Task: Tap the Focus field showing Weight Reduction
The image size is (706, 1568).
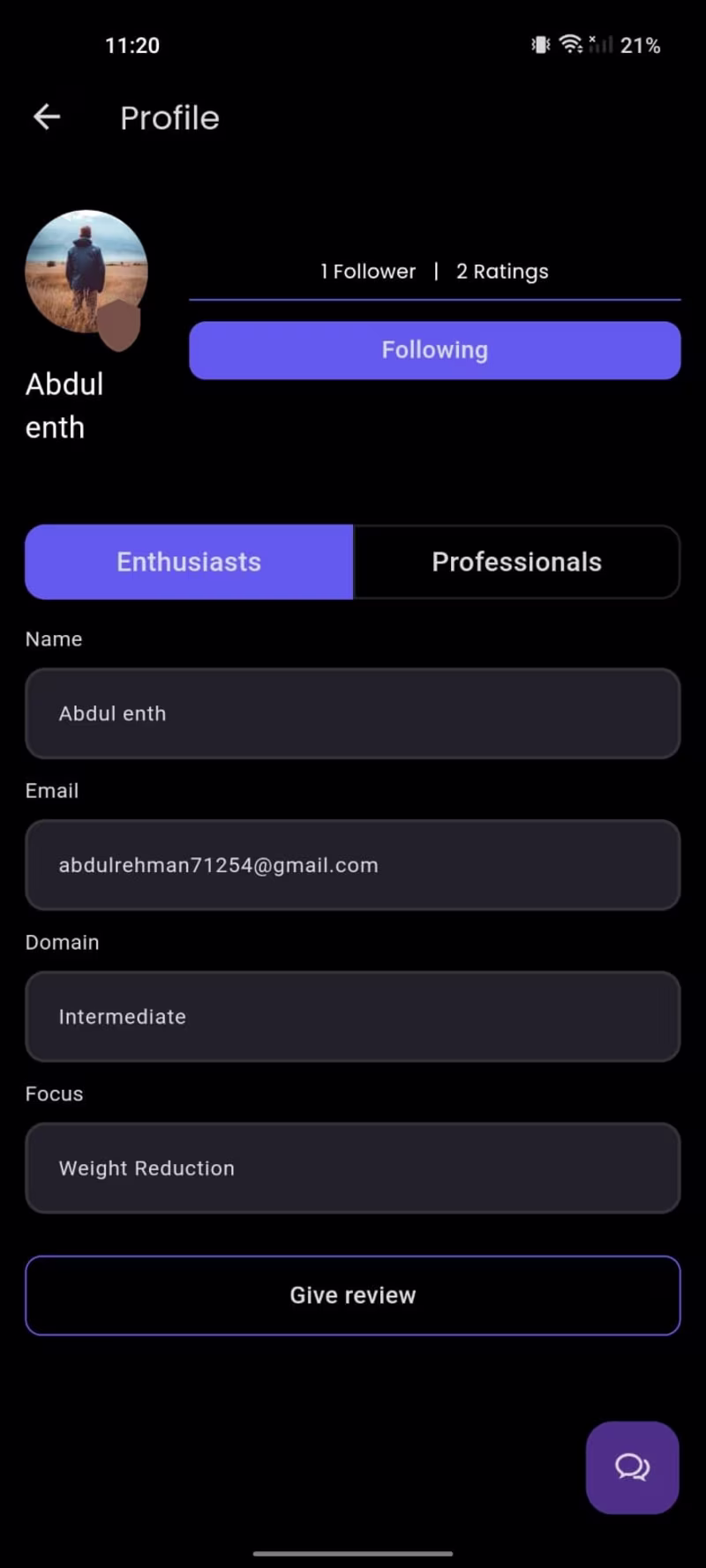Action: point(353,1169)
